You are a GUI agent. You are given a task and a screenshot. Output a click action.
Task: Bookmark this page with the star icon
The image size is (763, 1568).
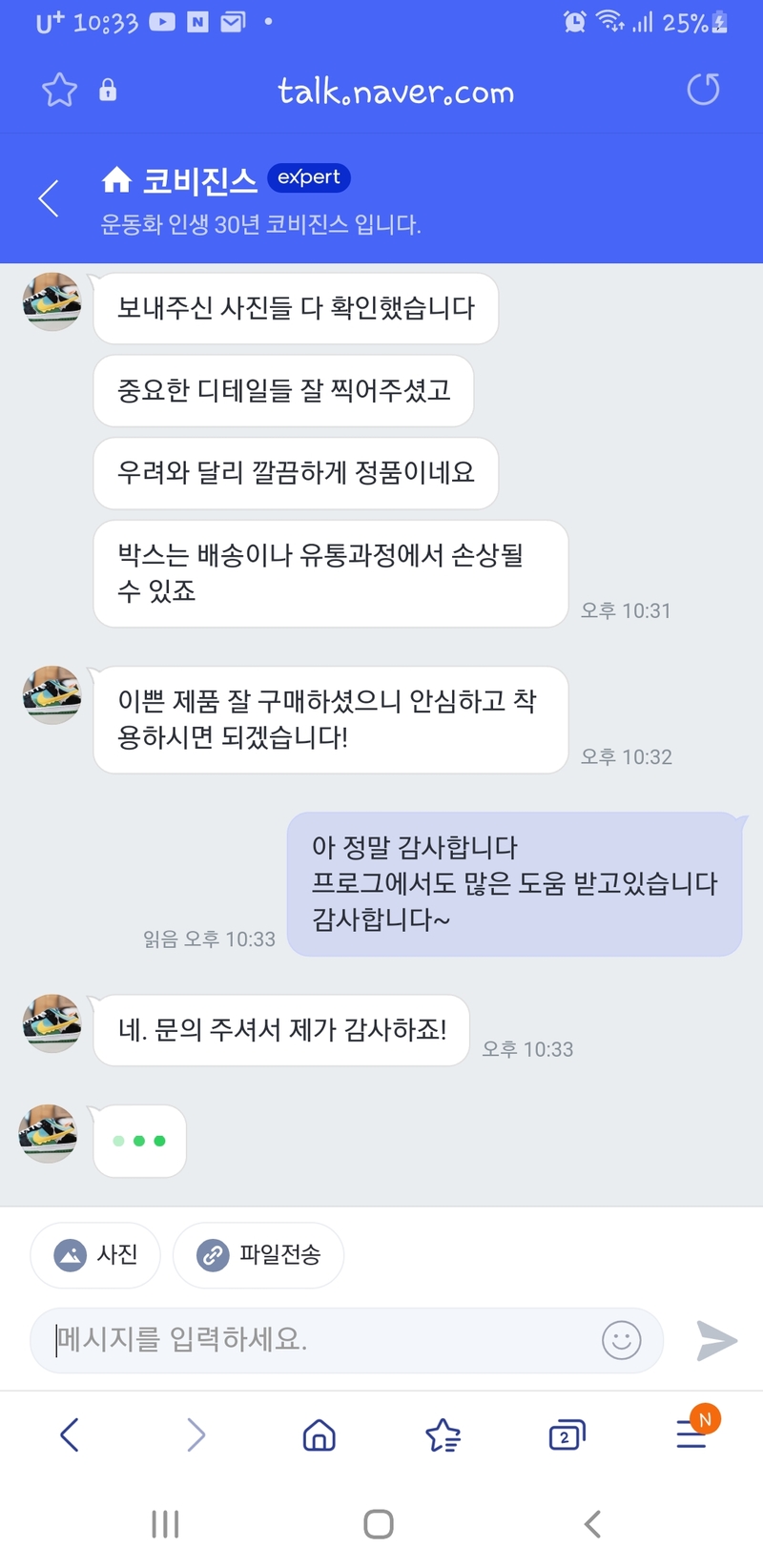[x=59, y=91]
